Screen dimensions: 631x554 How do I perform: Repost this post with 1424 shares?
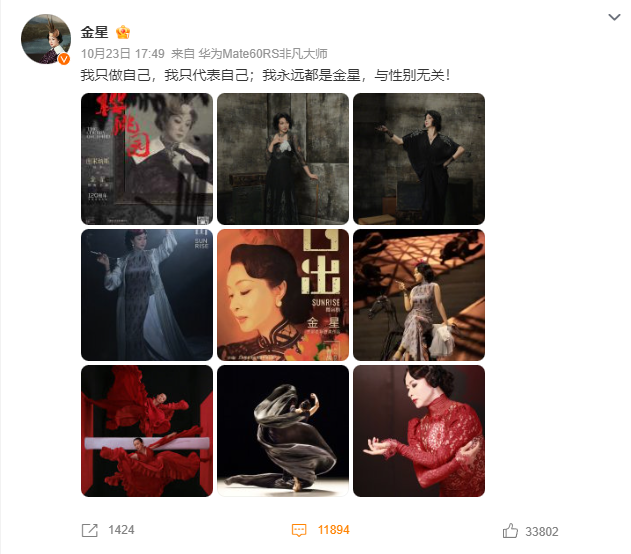[108, 531]
